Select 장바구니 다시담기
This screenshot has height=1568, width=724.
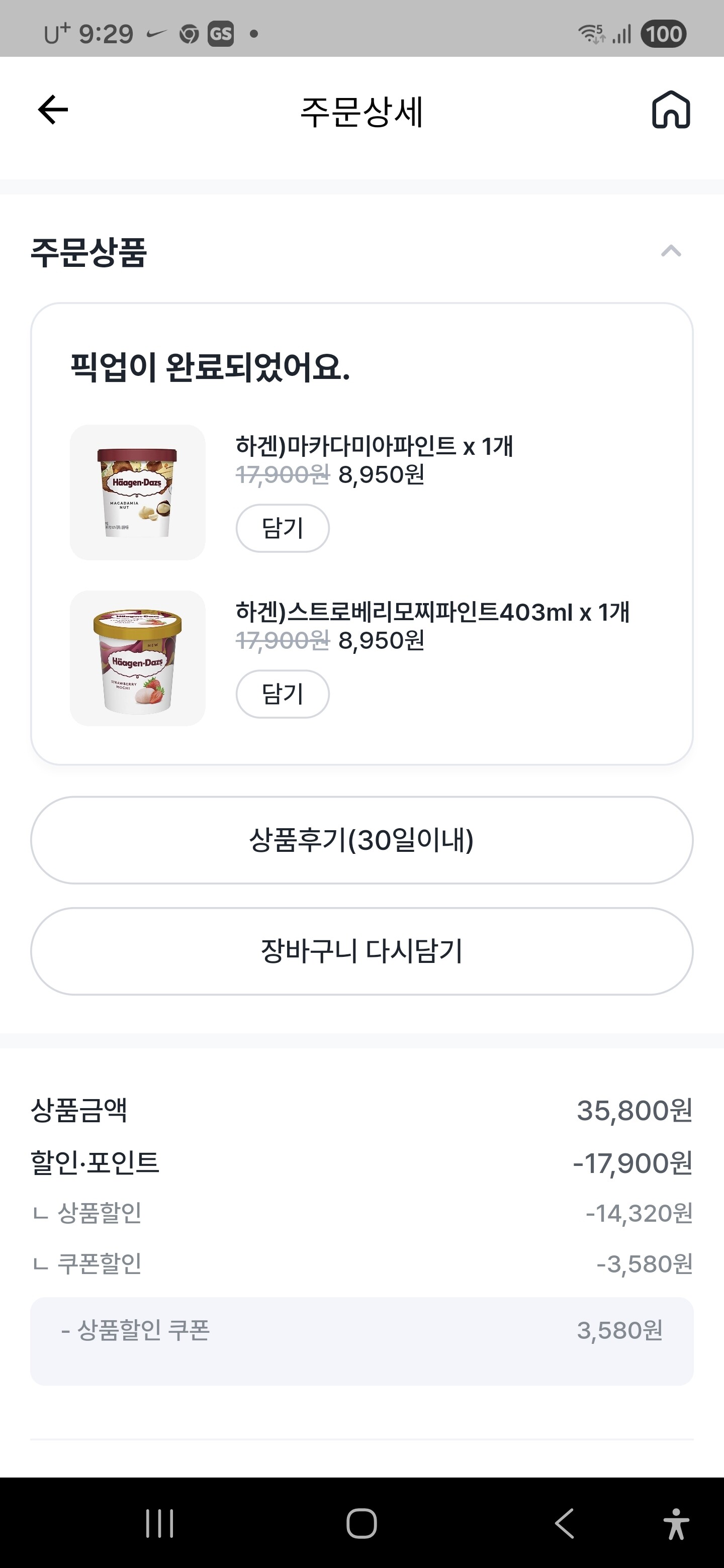361,951
